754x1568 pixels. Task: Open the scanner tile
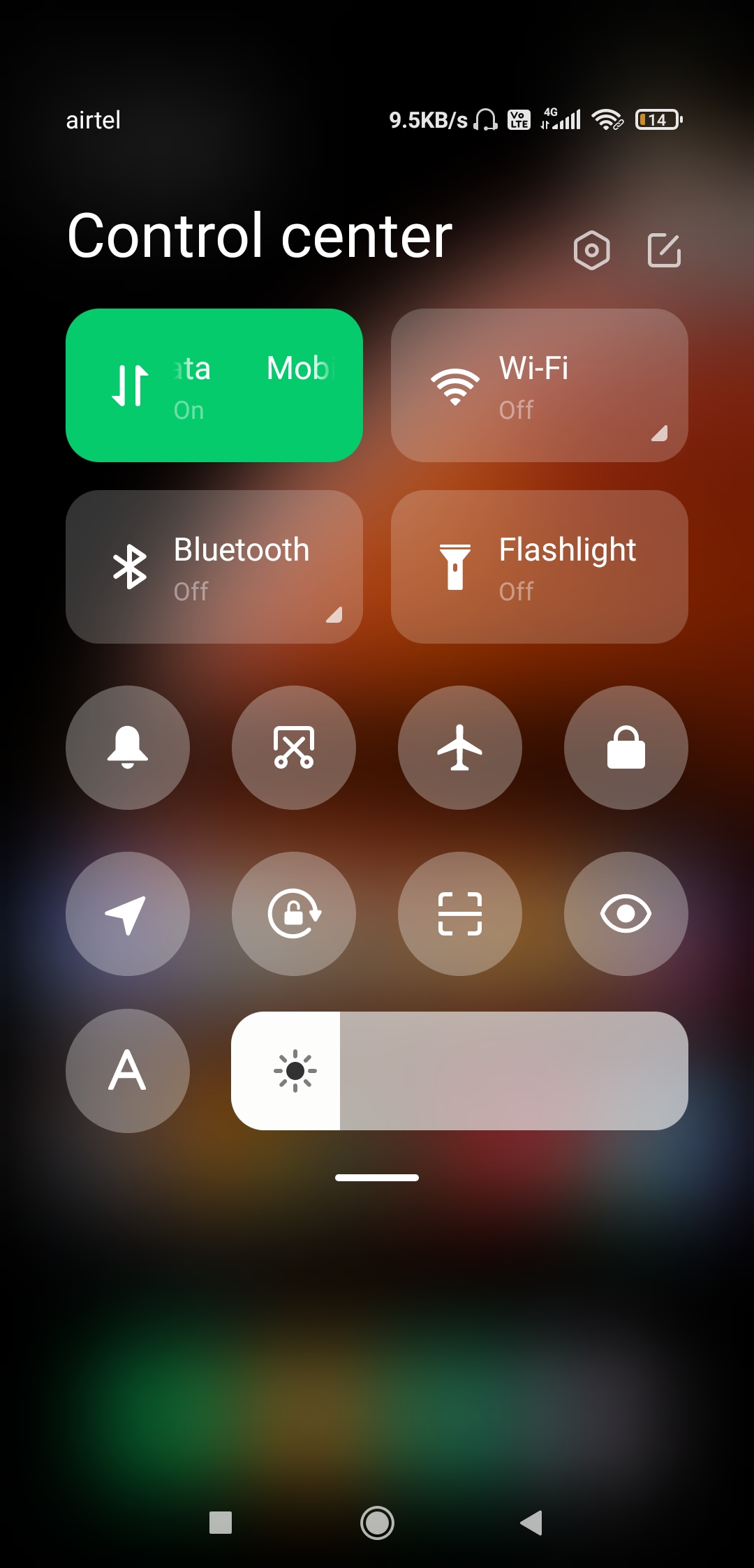tap(460, 914)
